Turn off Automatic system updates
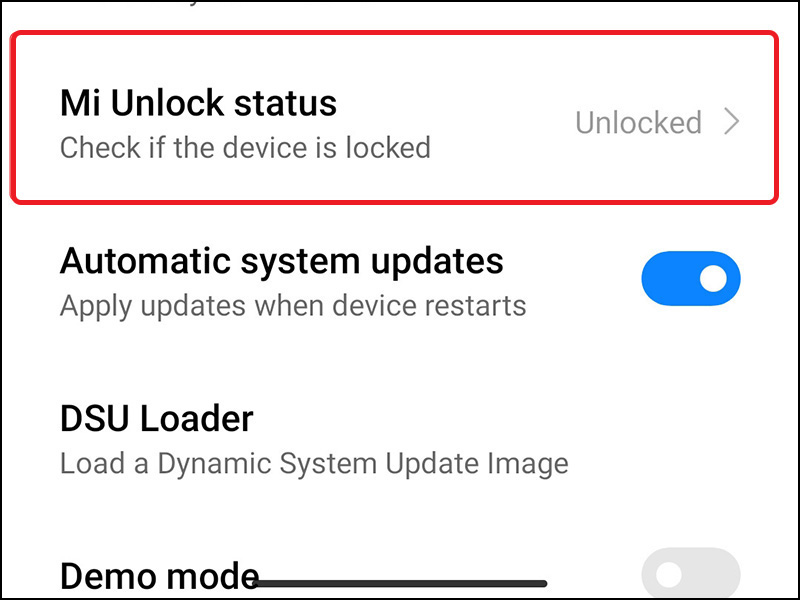The image size is (800, 600). [690, 278]
